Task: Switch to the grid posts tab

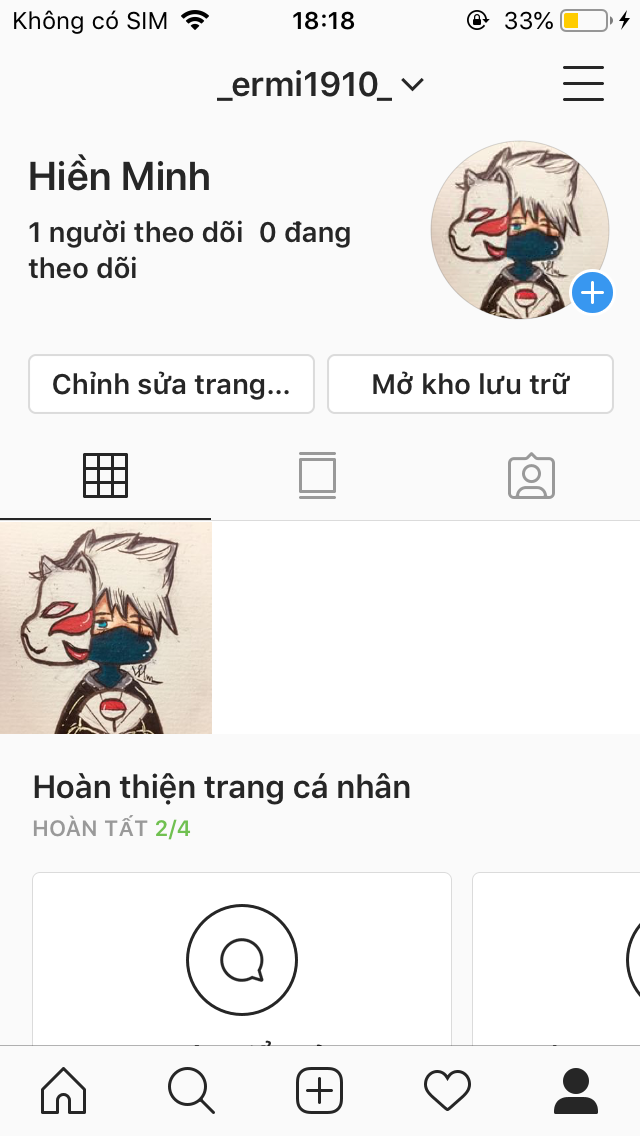Action: pos(105,476)
